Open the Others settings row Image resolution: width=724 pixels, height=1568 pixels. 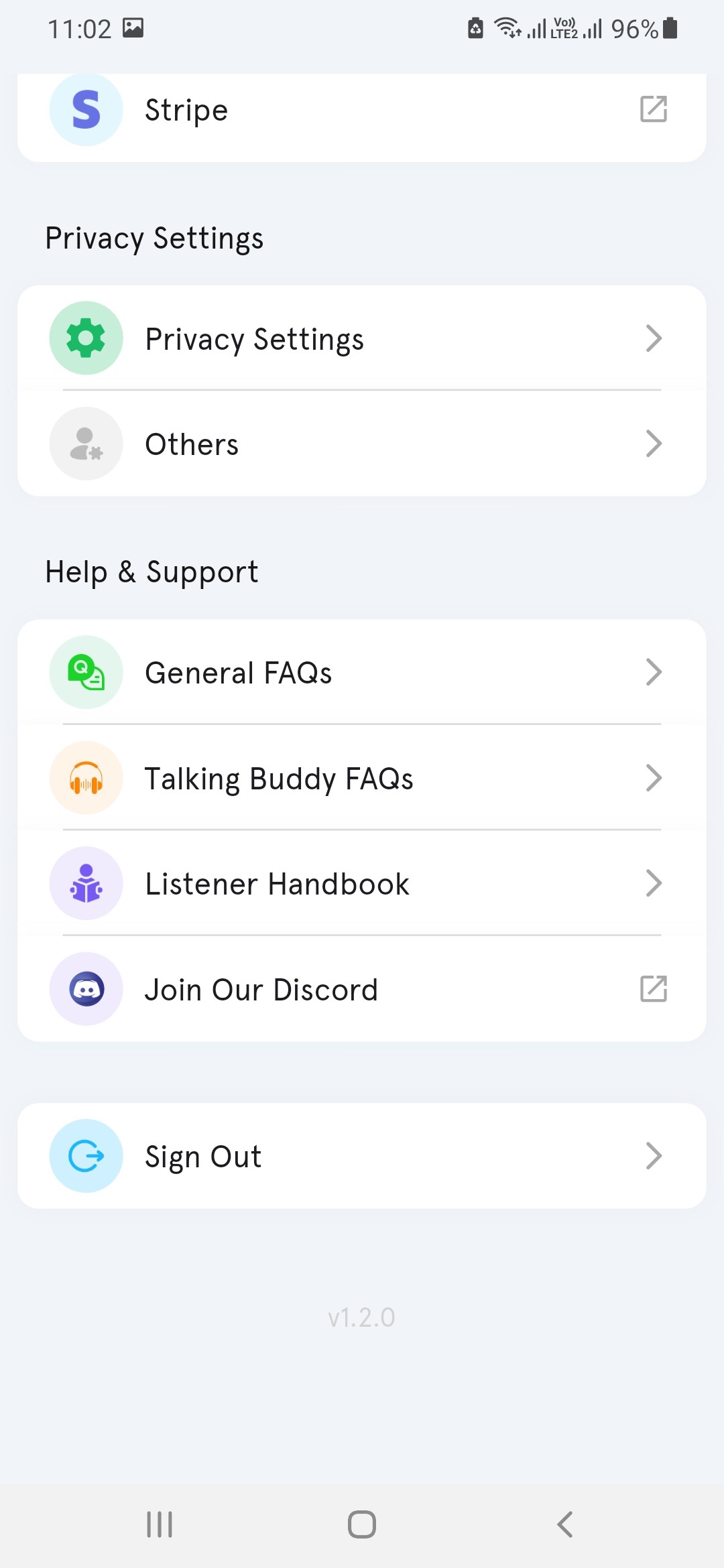tap(362, 444)
